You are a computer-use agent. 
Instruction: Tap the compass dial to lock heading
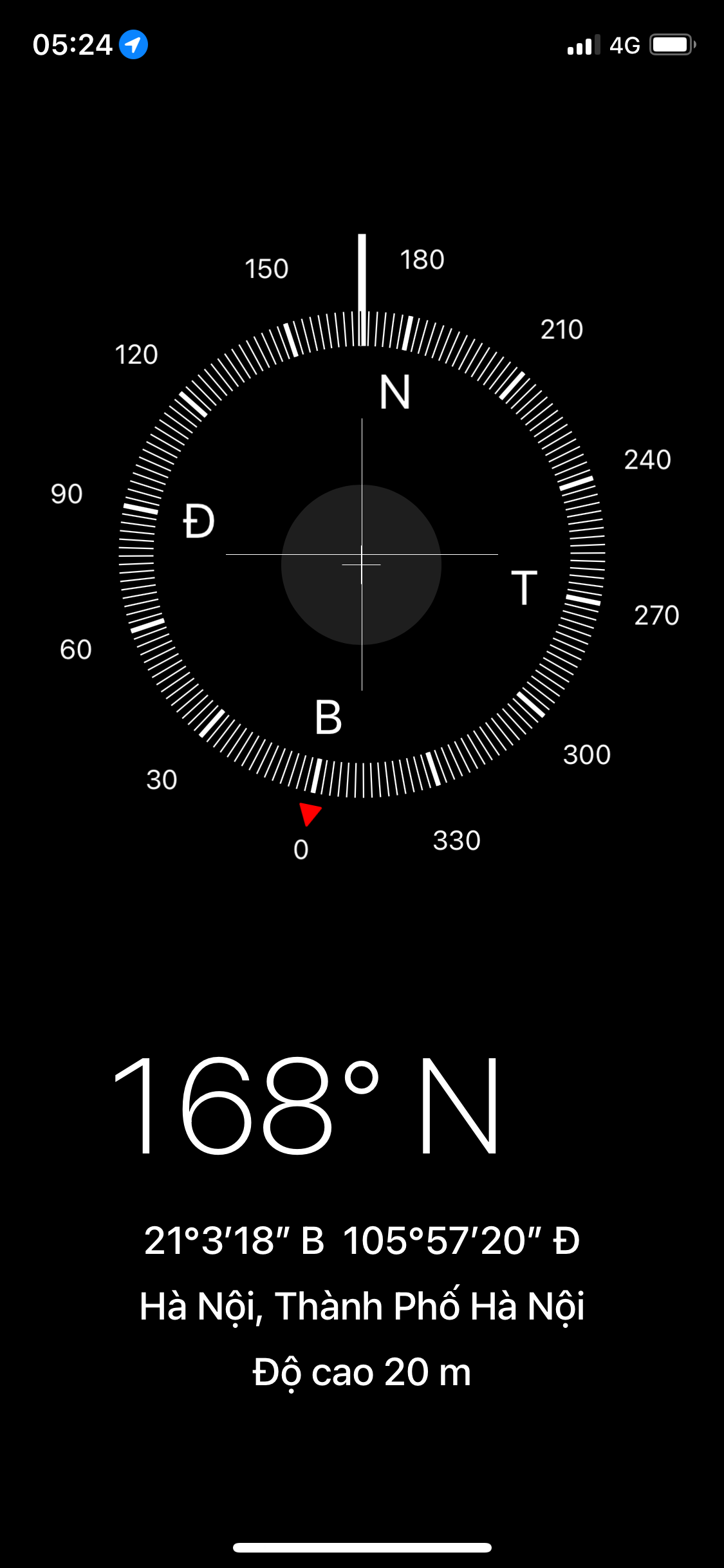pos(362,555)
